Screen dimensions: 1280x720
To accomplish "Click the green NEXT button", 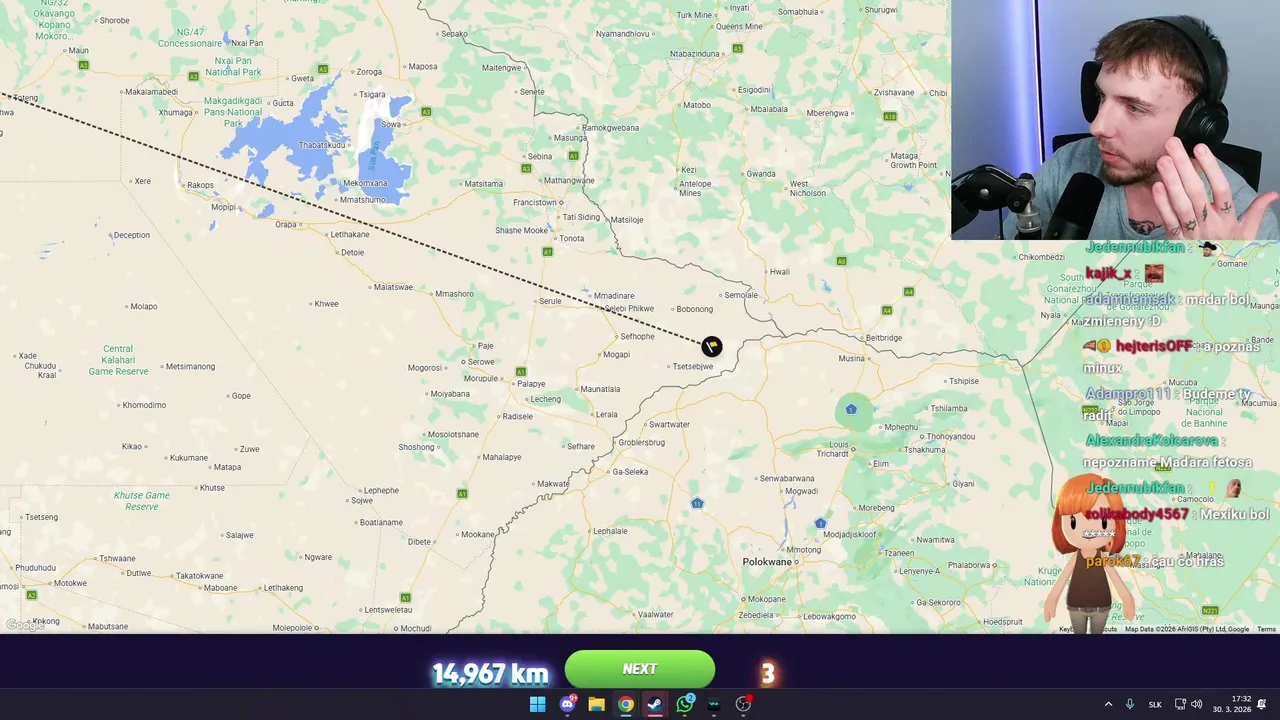I will tap(640, 669).
